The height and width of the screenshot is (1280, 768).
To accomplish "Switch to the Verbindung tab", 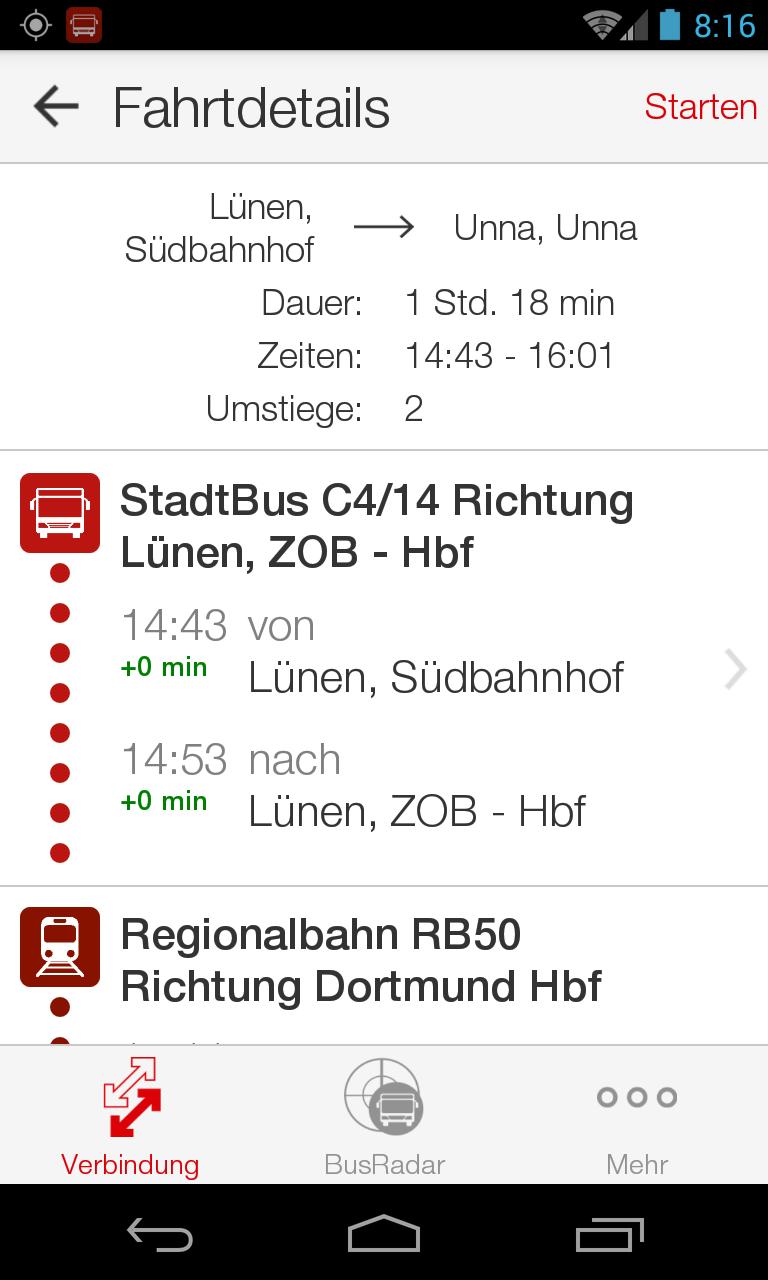I will pyautogui.click(x=129, y=1115).
